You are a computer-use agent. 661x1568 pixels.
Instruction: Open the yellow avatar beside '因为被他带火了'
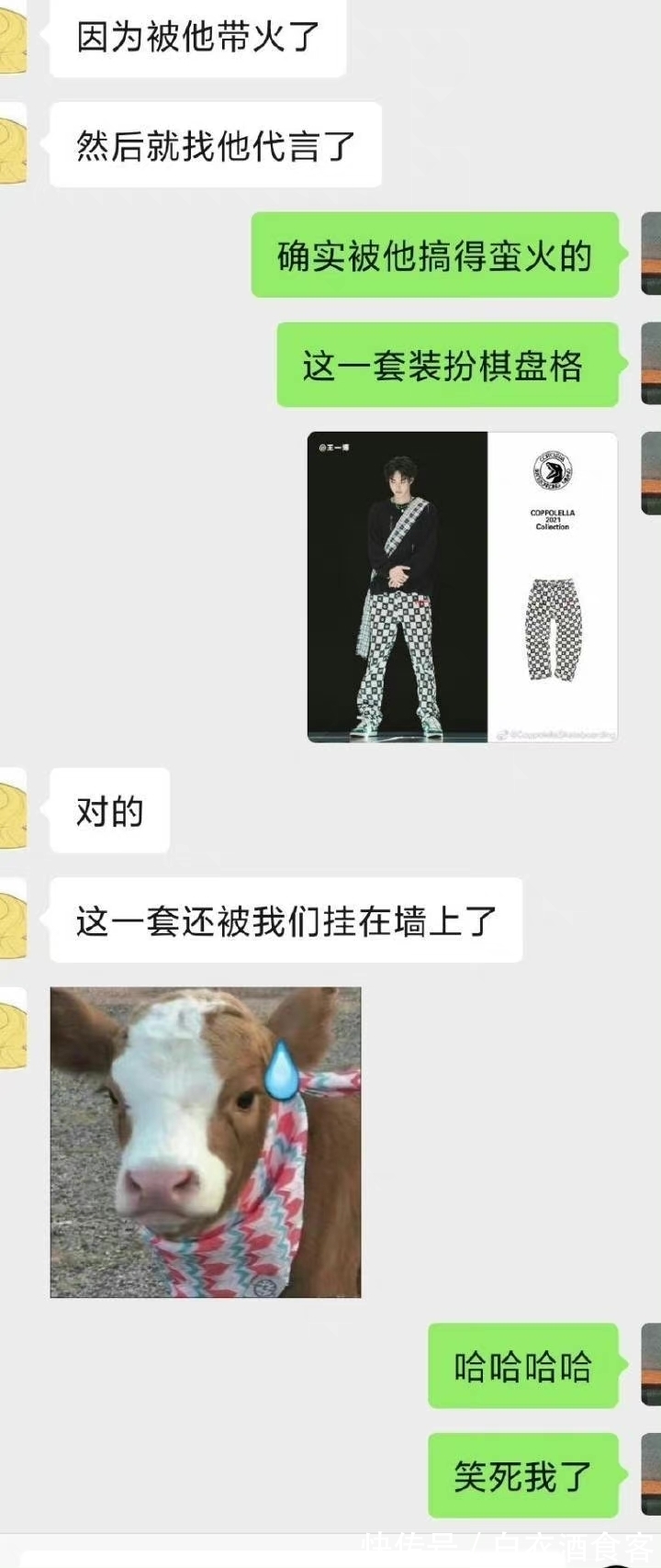tap(14, 41)
